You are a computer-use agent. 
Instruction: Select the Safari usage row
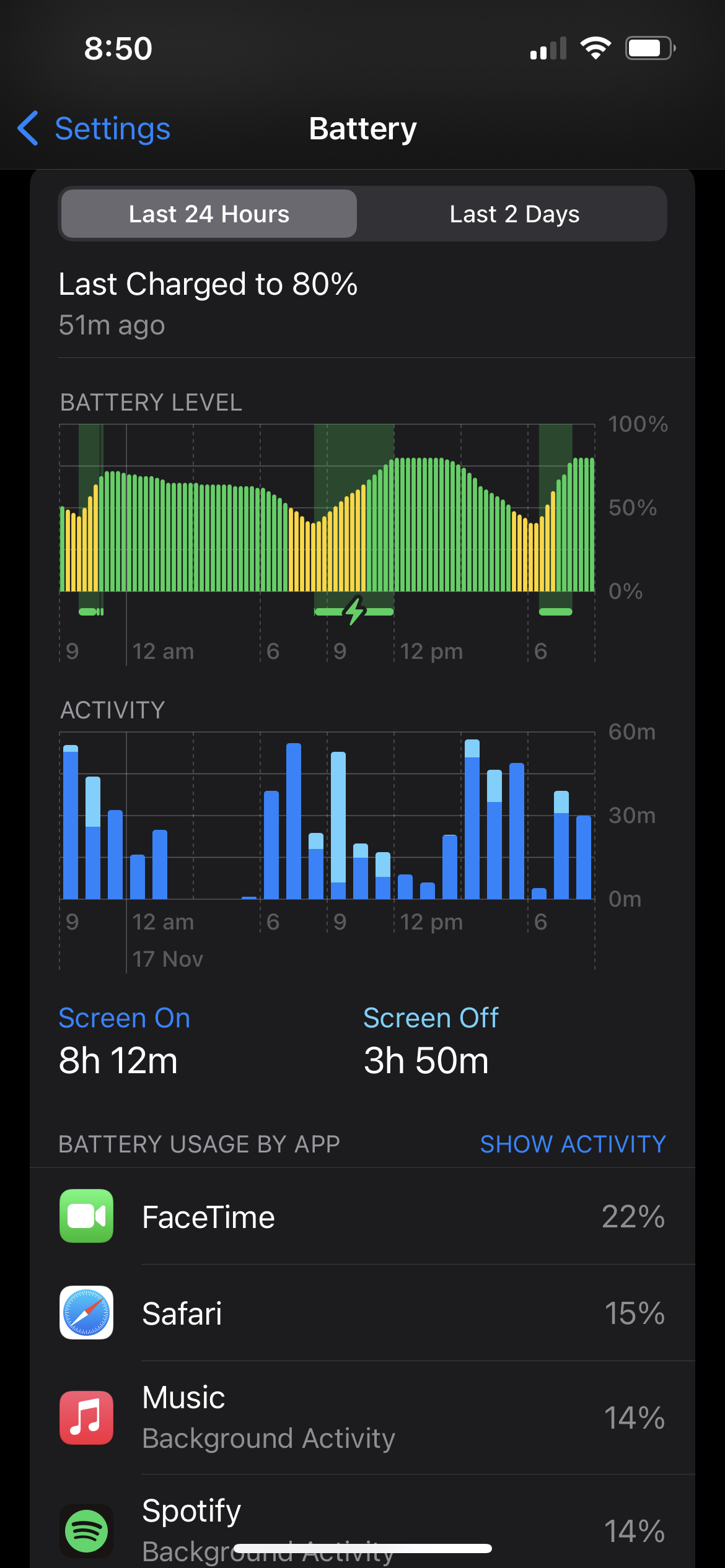click(x=362, y=1313)
